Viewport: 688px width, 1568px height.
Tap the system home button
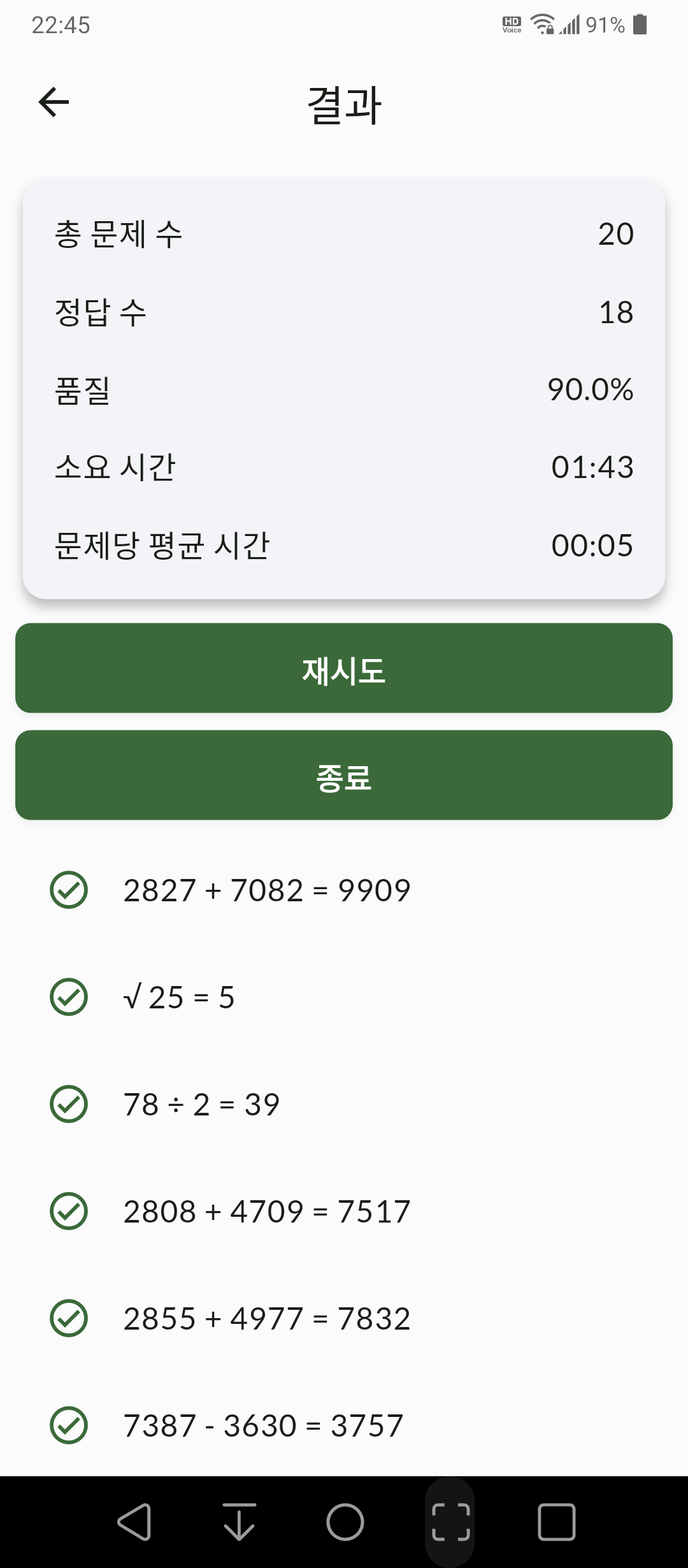click(345, 1522)
